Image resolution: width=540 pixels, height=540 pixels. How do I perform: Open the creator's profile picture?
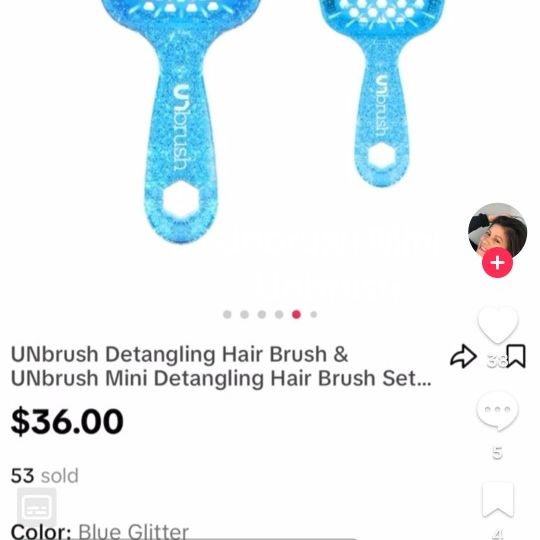pos(497,232)
